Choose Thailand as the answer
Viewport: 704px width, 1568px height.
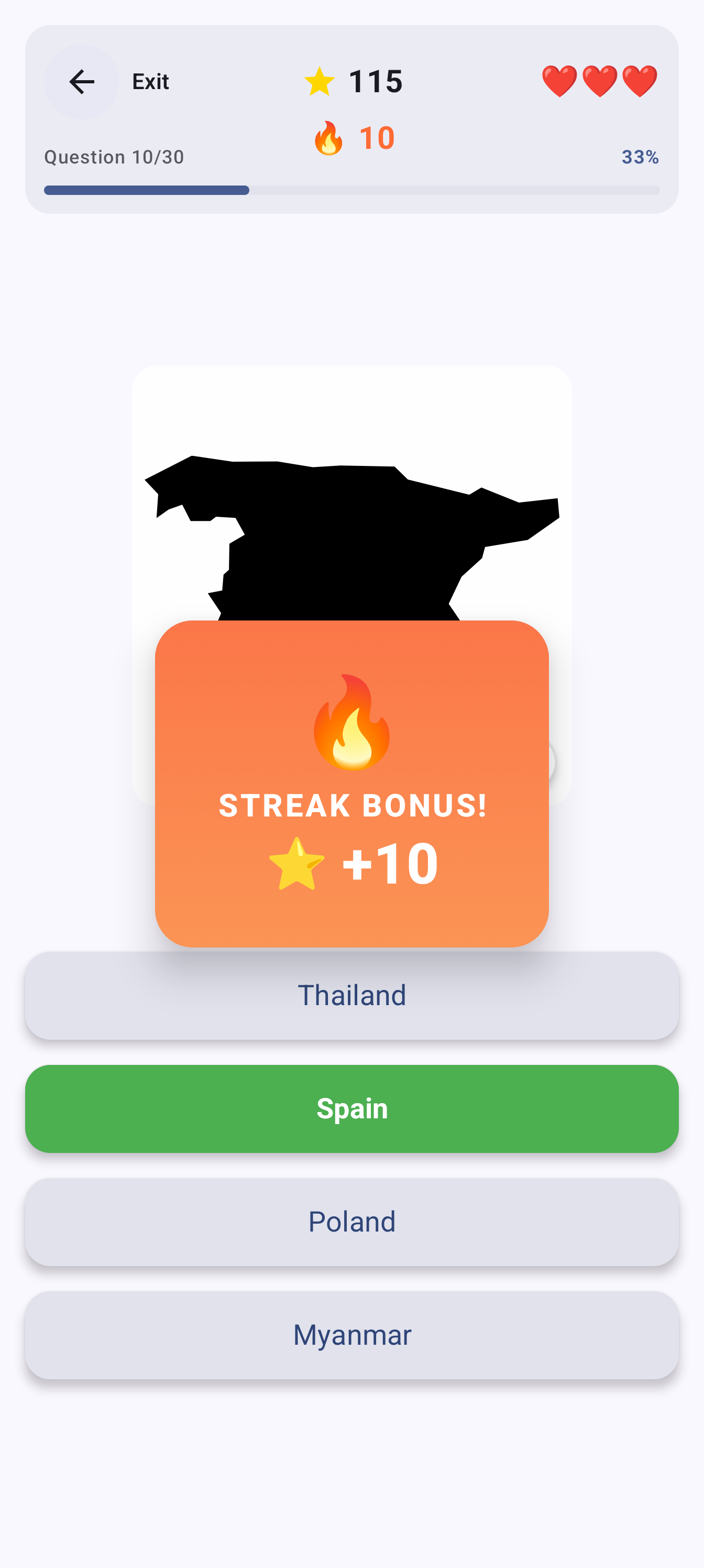click(x=351, y=996)
